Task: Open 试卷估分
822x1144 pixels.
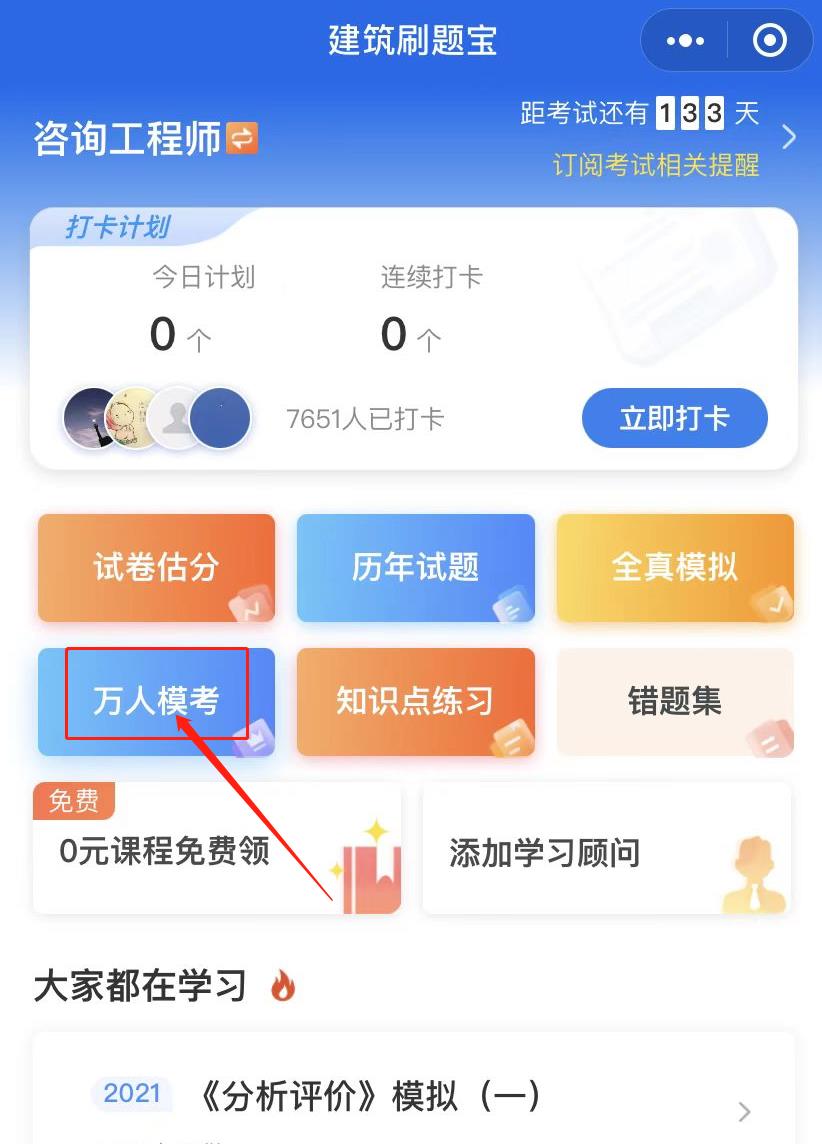Action: [x=156, y=568]
